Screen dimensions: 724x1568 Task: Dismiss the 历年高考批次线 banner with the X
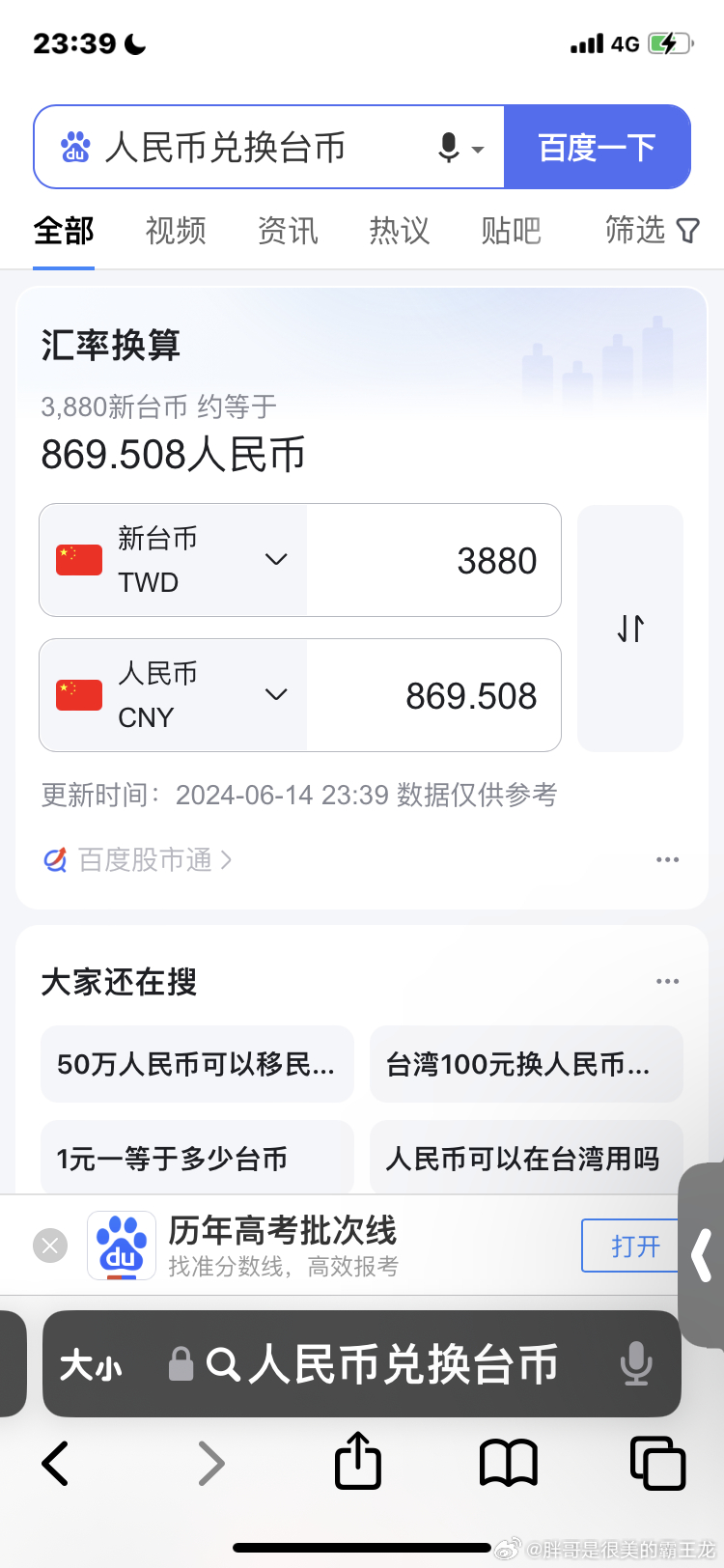click(49, 1245)
